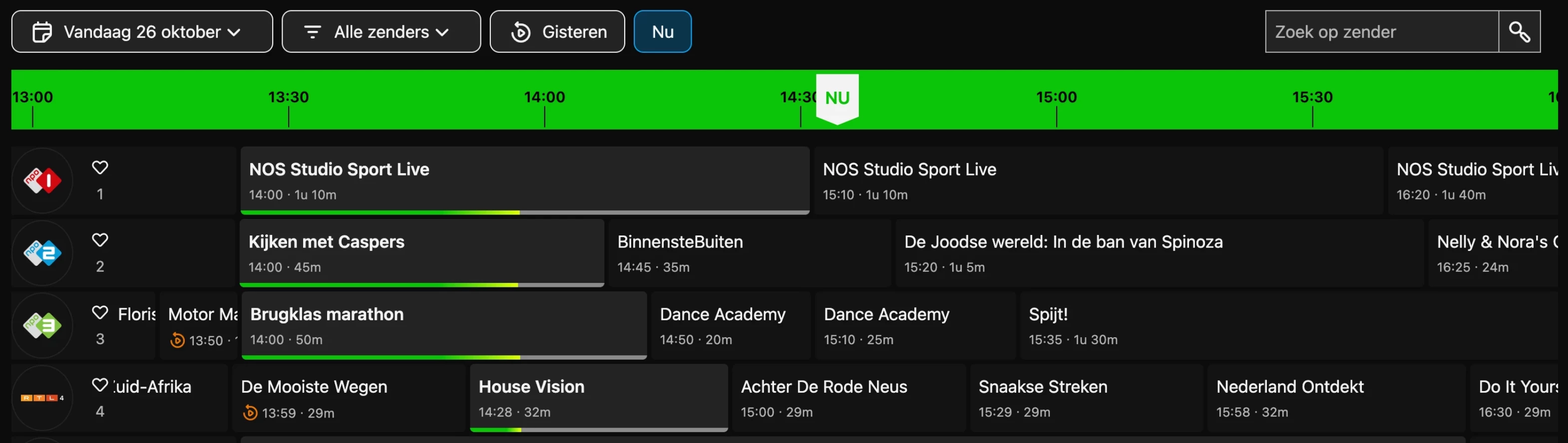Tap the search magnifier icon
Screen dimensions: 1568x443
click(x=1519, y=31)
